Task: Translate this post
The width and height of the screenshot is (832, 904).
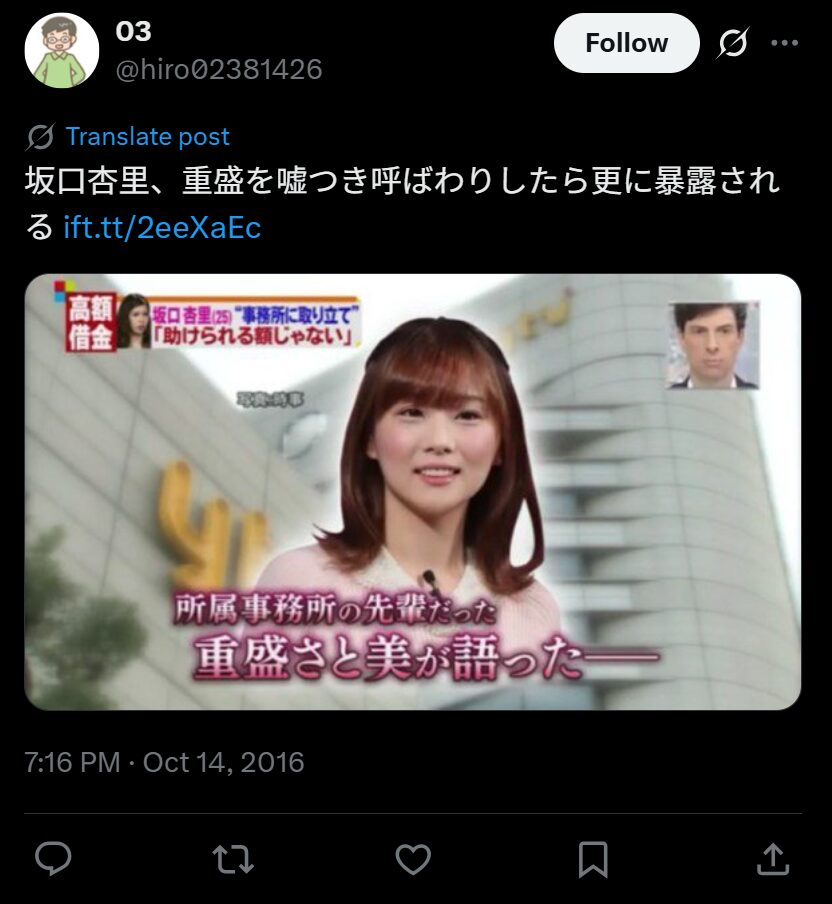Action: click(x=147, y=137)
